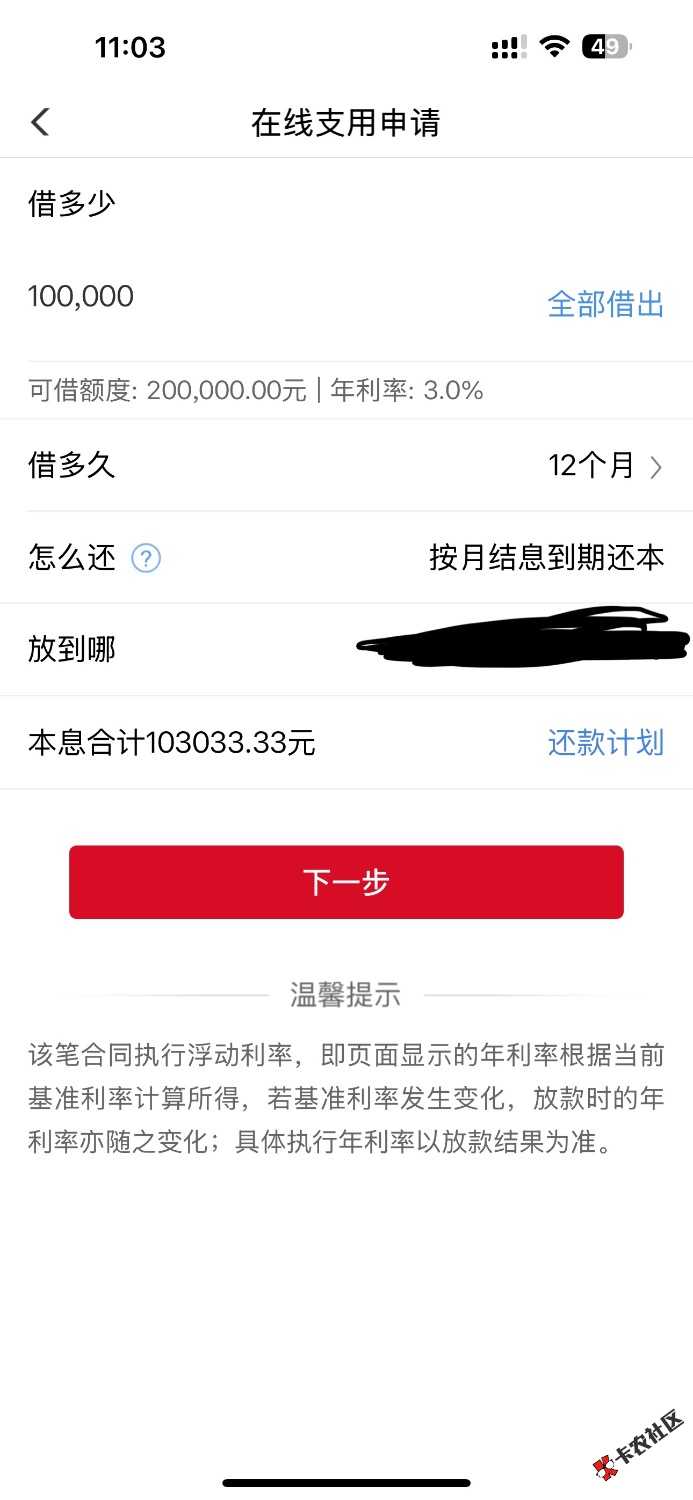Viewport: 693px width, 1500px height.
Task: Edit the 100,000 loan amount field
Action: coord(81,297)
